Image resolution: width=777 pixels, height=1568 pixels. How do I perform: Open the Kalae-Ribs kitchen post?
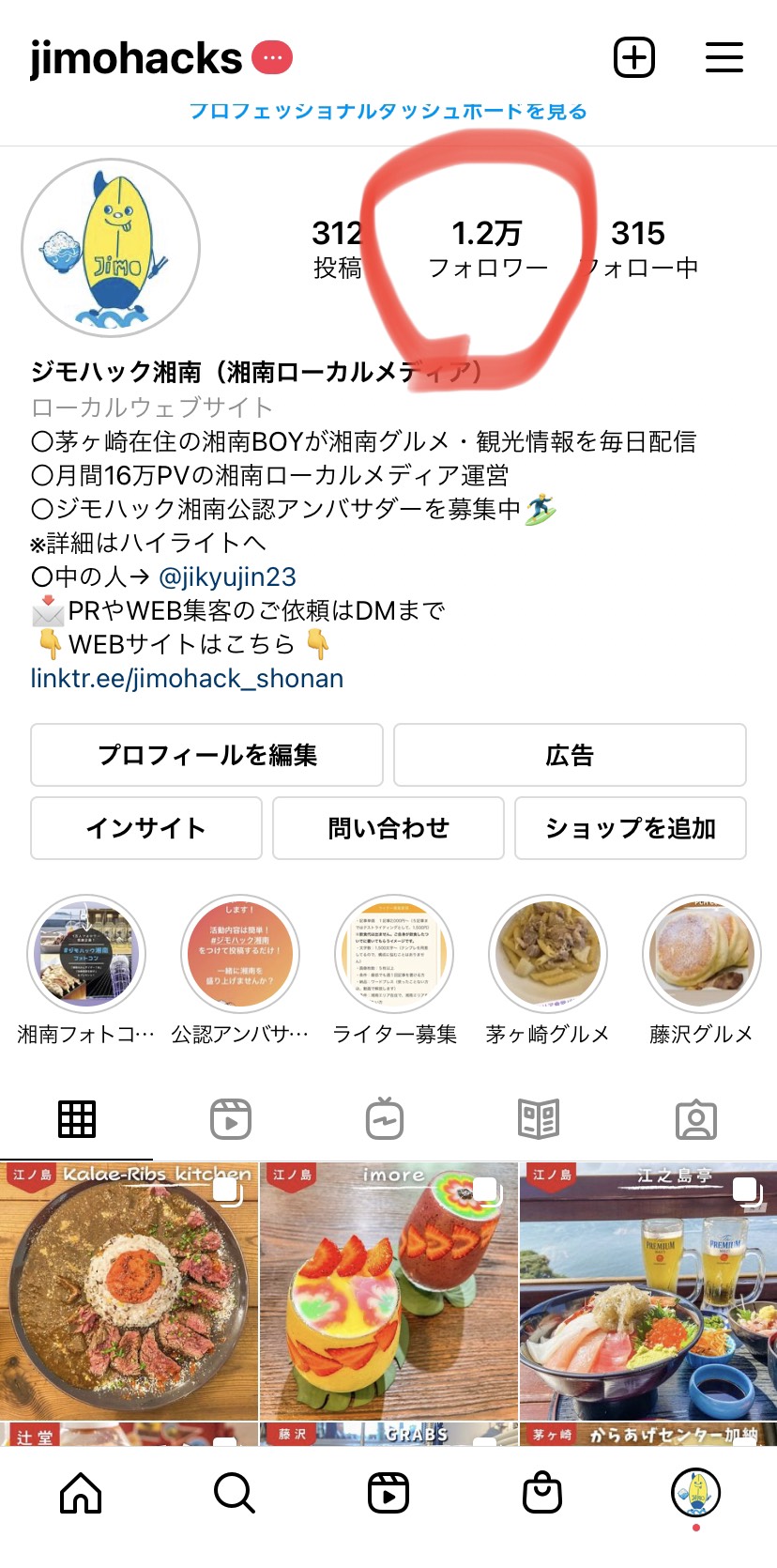[x=129, y=1291]
